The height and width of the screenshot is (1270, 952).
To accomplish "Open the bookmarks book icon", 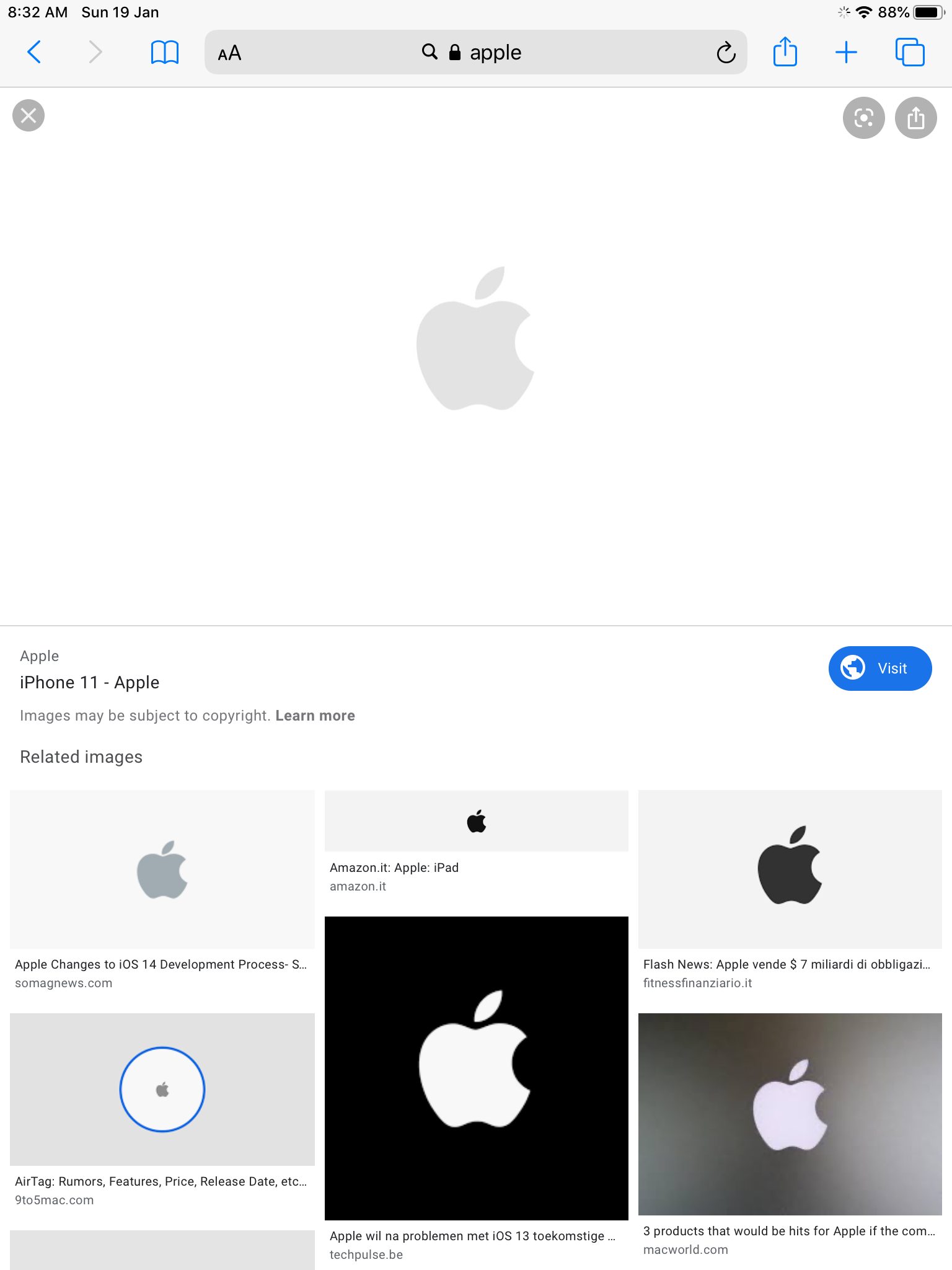I will [x=165, y=52].
